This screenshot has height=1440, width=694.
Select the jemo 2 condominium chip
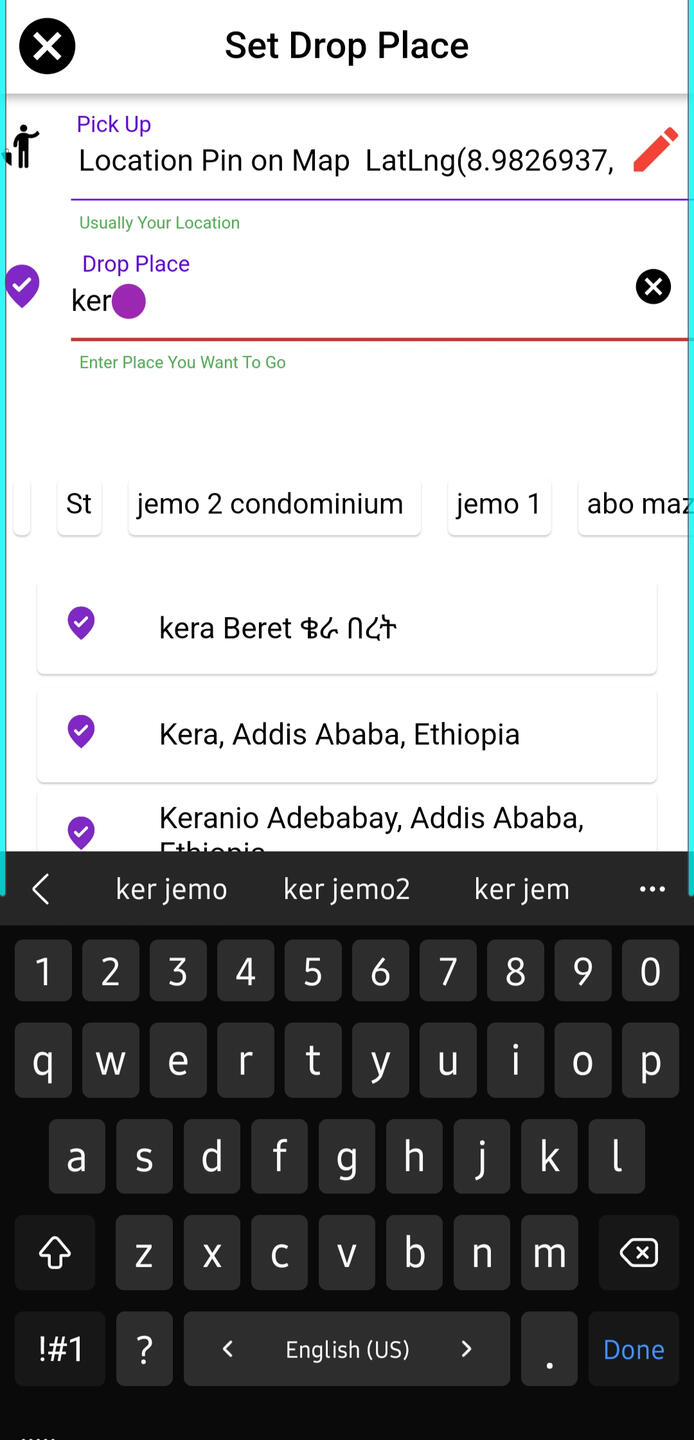[274, 505]
